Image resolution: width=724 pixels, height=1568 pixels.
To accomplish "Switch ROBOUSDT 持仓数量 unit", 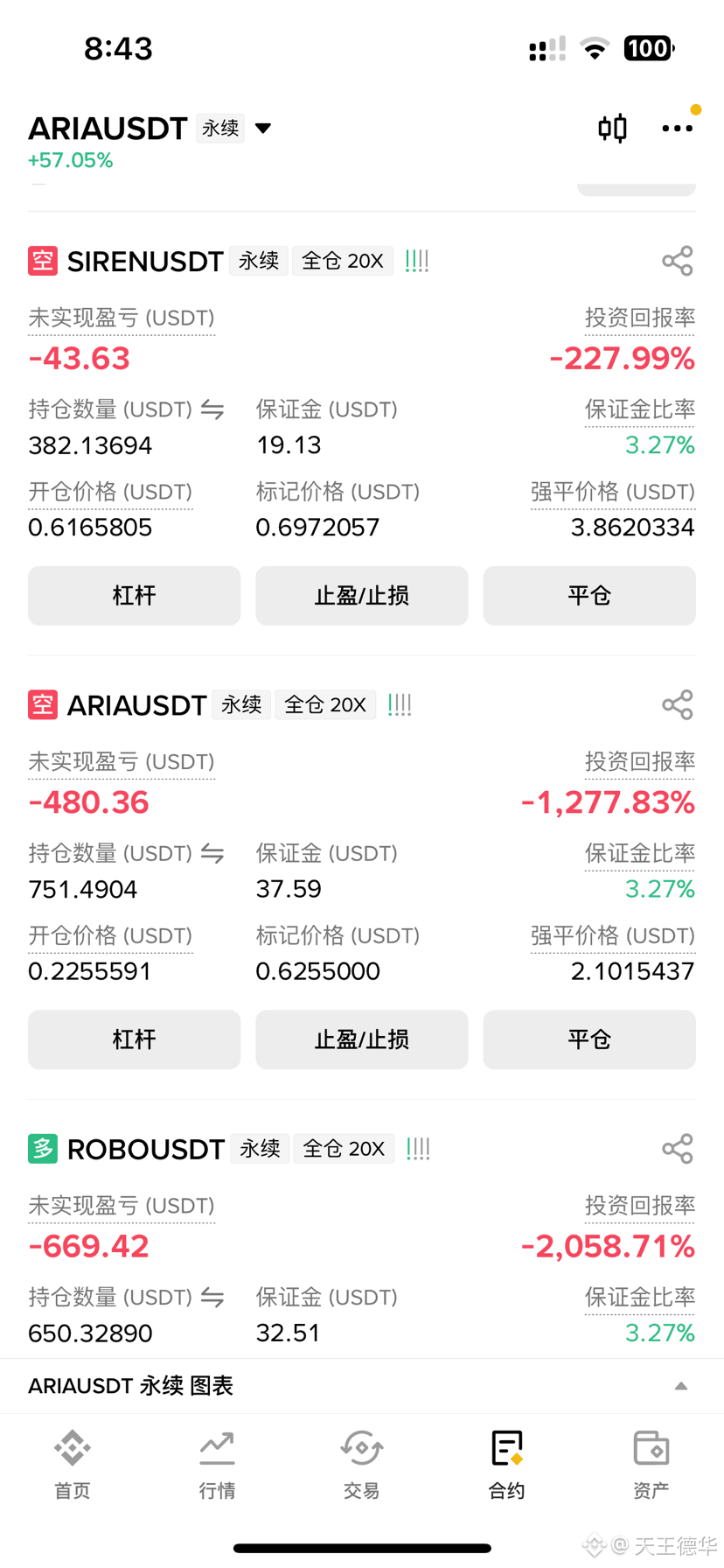I will click(x=212, y=1297).
